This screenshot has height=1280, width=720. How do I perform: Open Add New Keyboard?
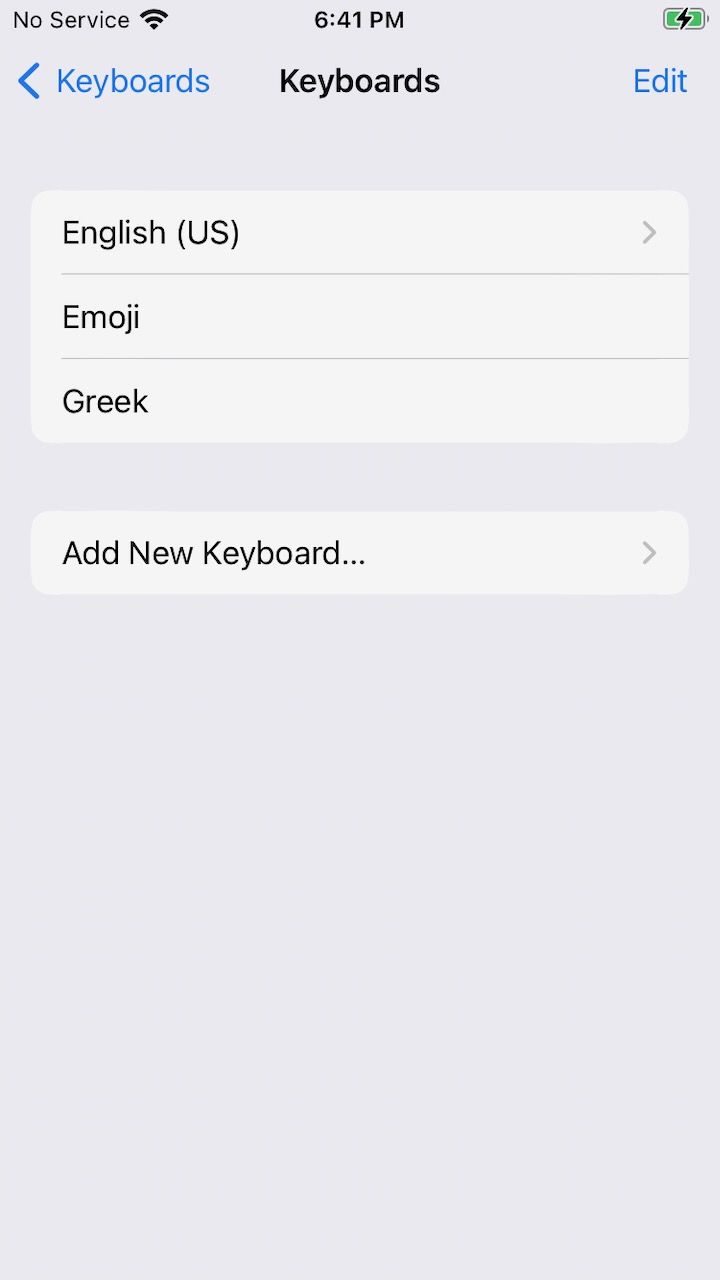pos(359,553)
